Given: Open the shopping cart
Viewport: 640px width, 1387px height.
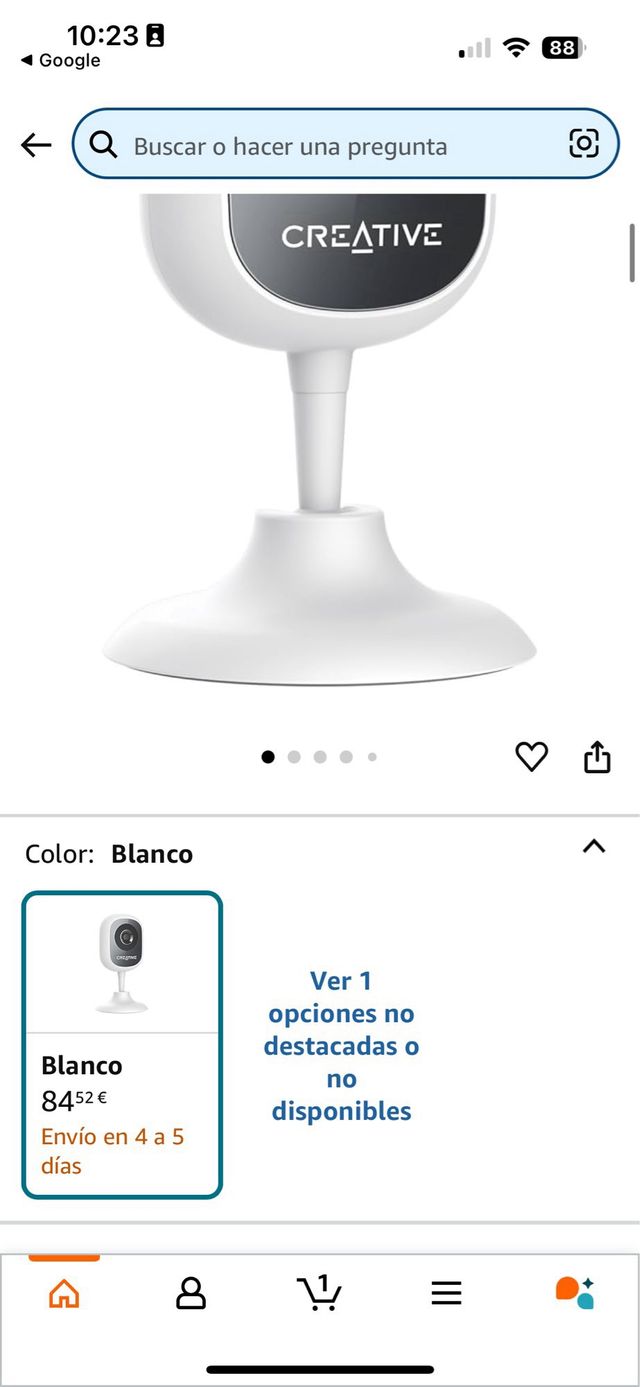Looking at the screenshot, I should coord(319,1292).
